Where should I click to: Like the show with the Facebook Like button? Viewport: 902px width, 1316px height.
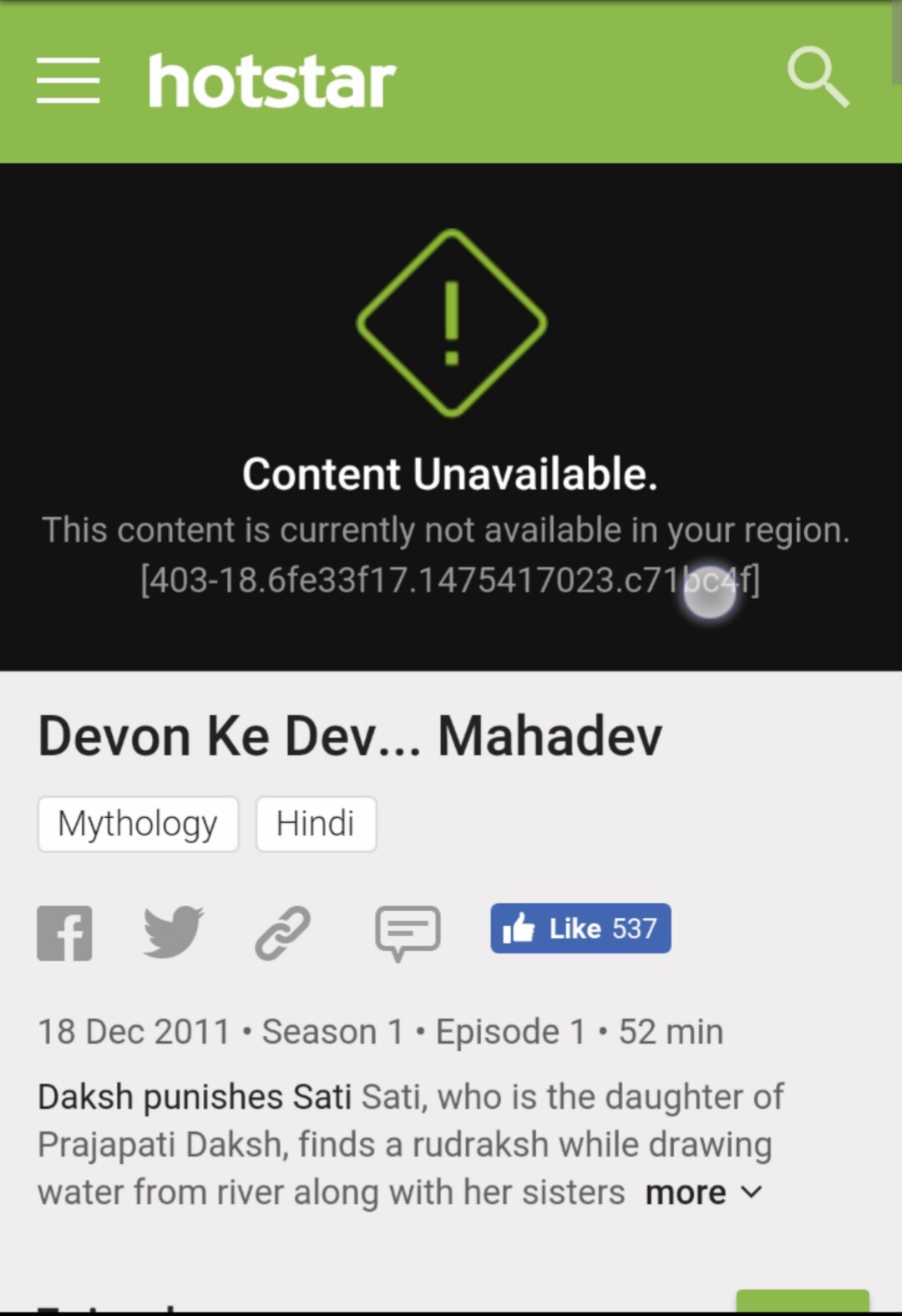(x=580, y=928)
